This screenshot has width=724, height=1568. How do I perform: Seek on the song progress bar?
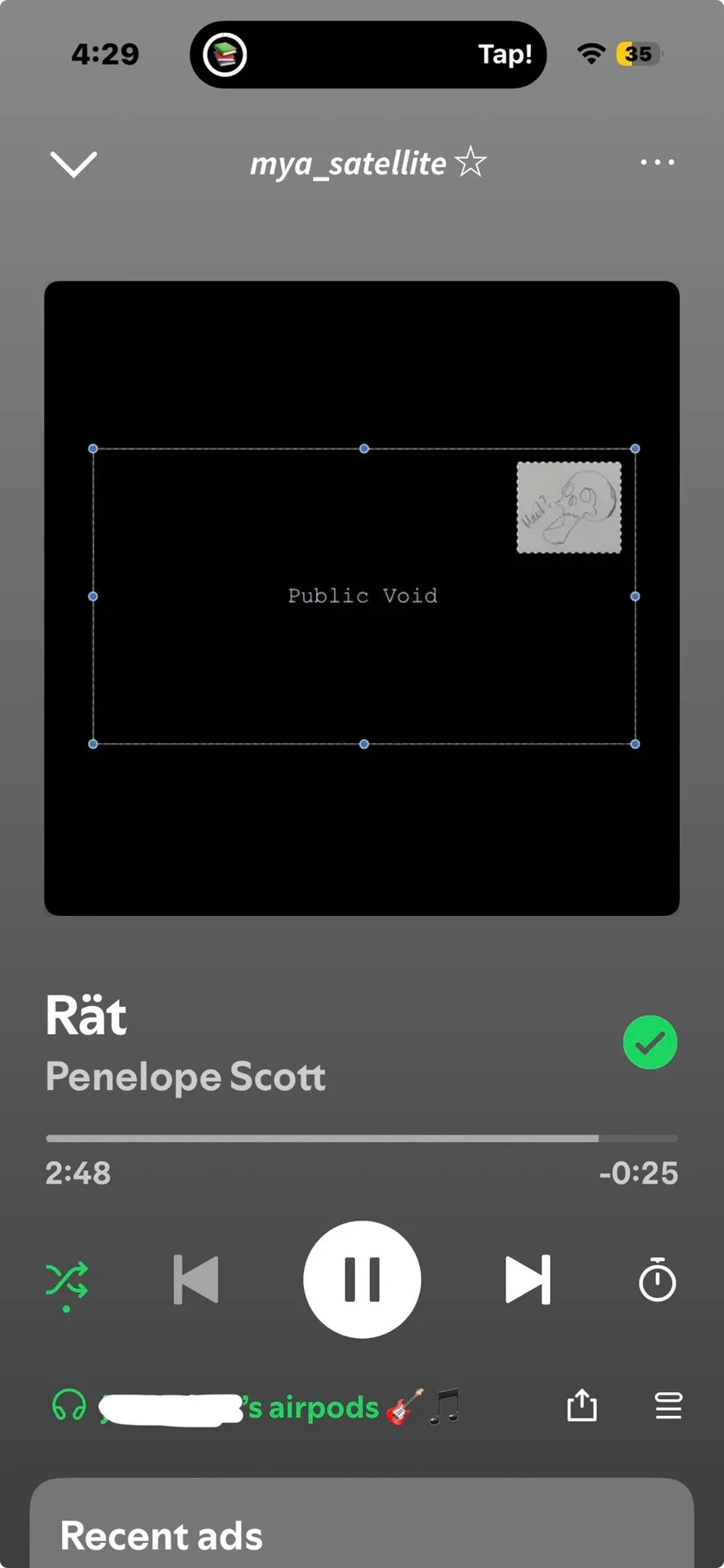tap(362, 1139)
